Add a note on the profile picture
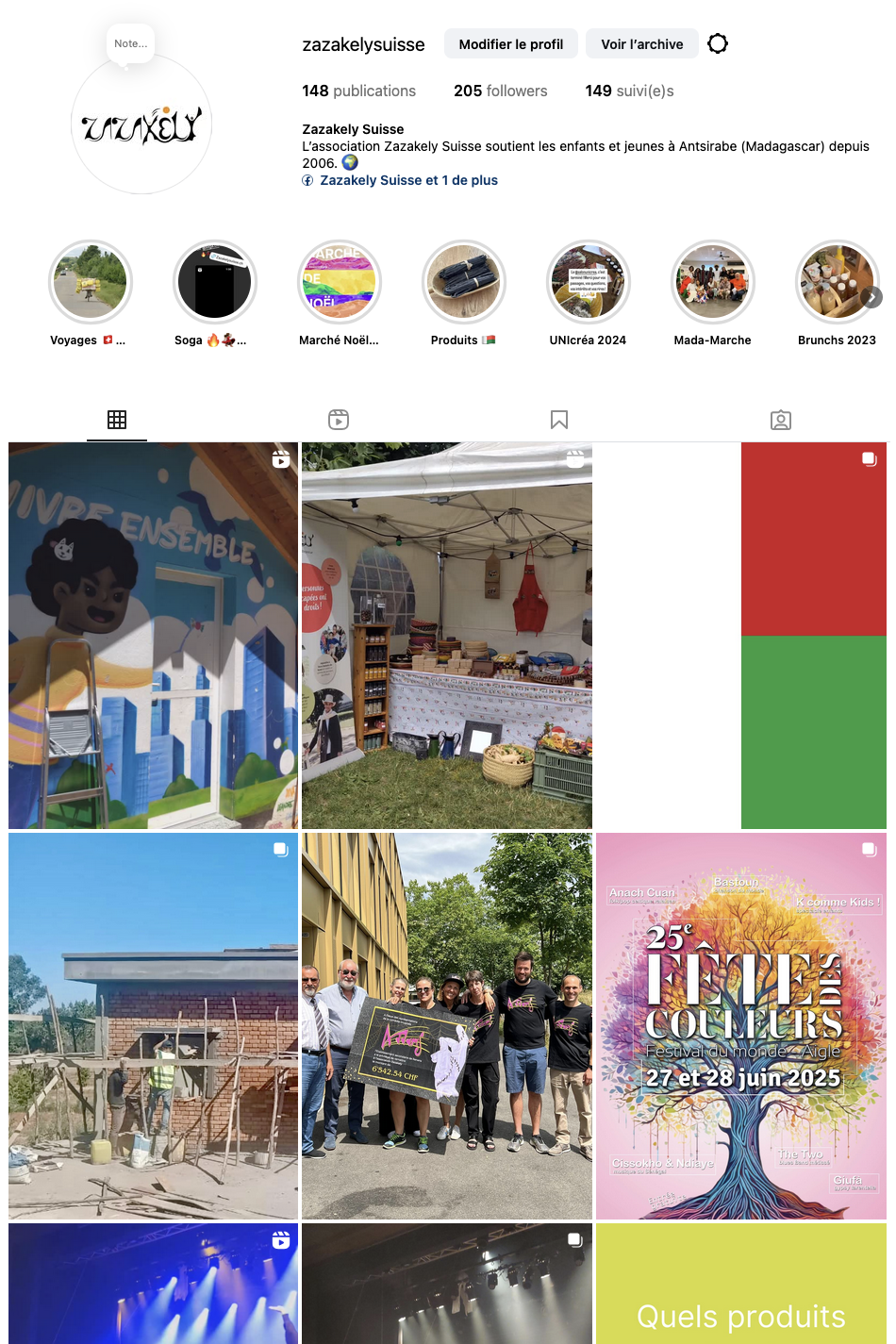This screenshot has height=1344, width=896. click(130, 43)
